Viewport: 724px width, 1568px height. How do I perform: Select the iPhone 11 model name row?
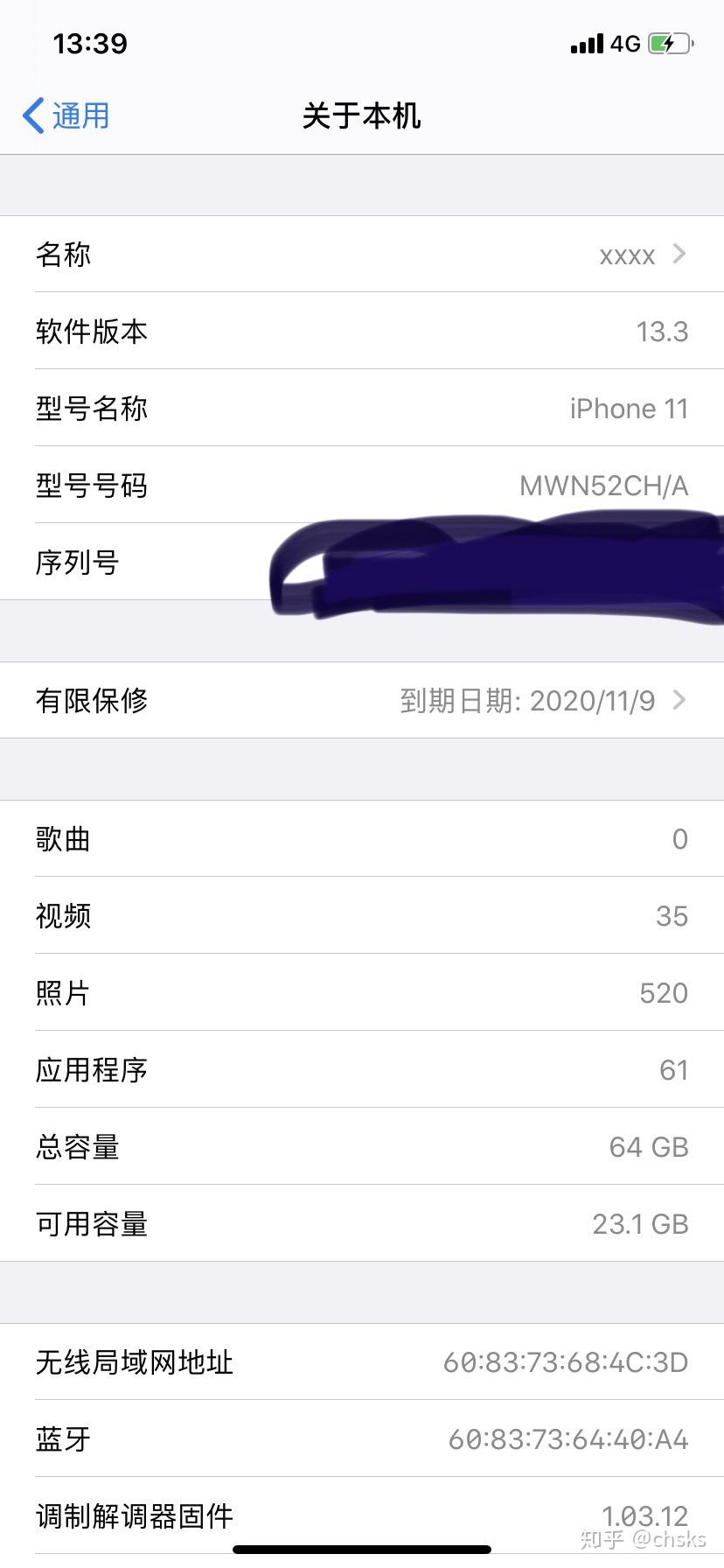point(362,409)
